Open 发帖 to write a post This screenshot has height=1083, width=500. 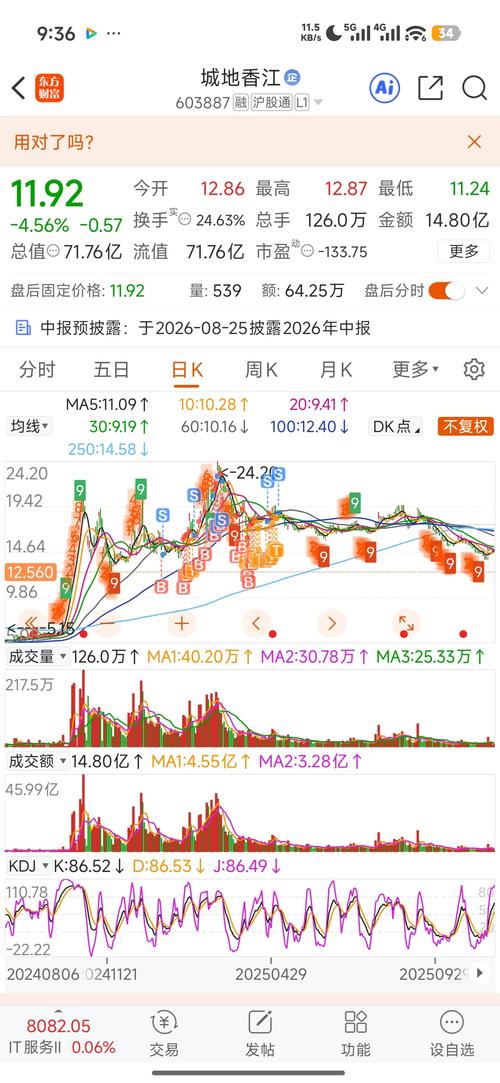click(260, 1033)
